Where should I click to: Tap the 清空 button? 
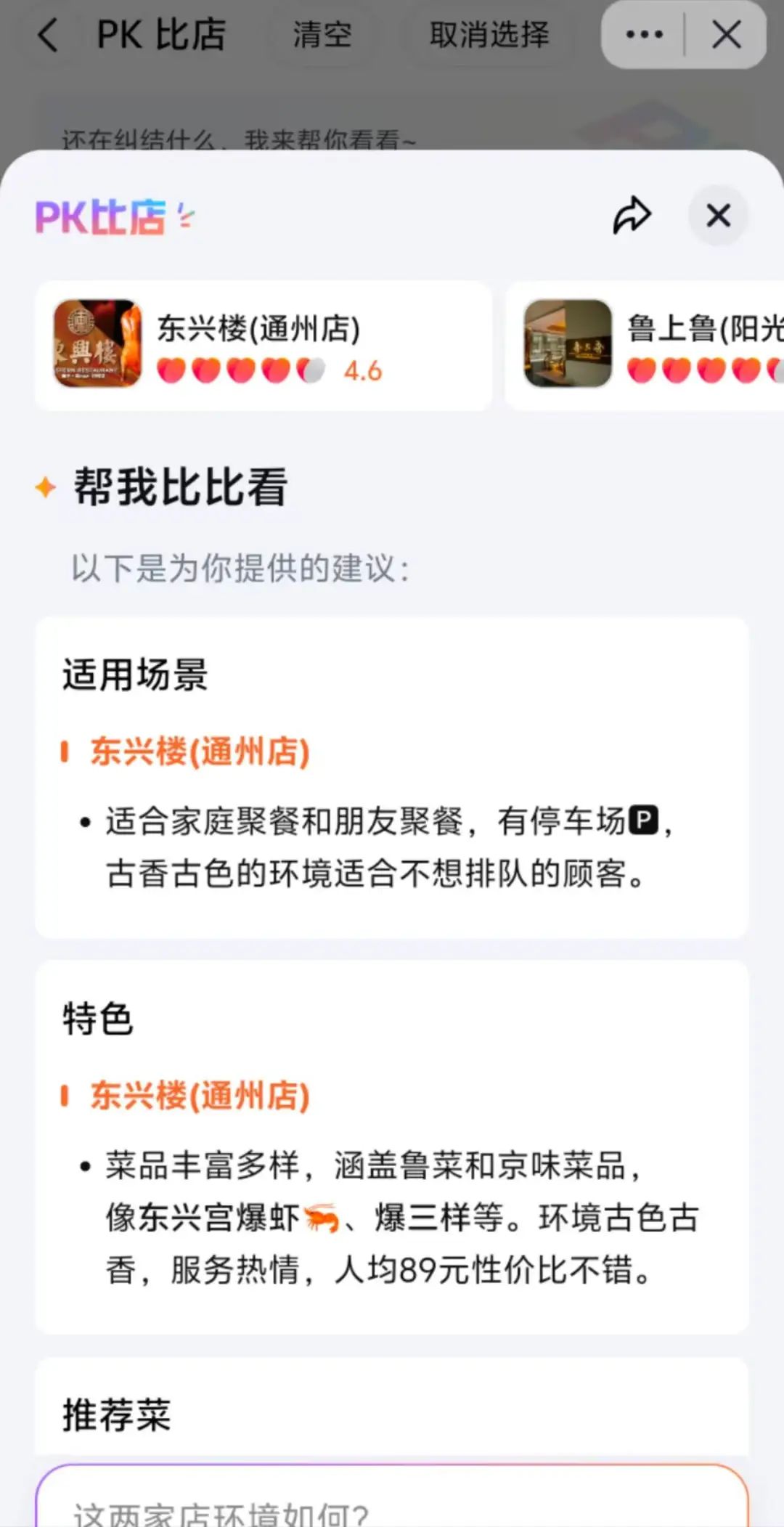click(x=322, y=35)
